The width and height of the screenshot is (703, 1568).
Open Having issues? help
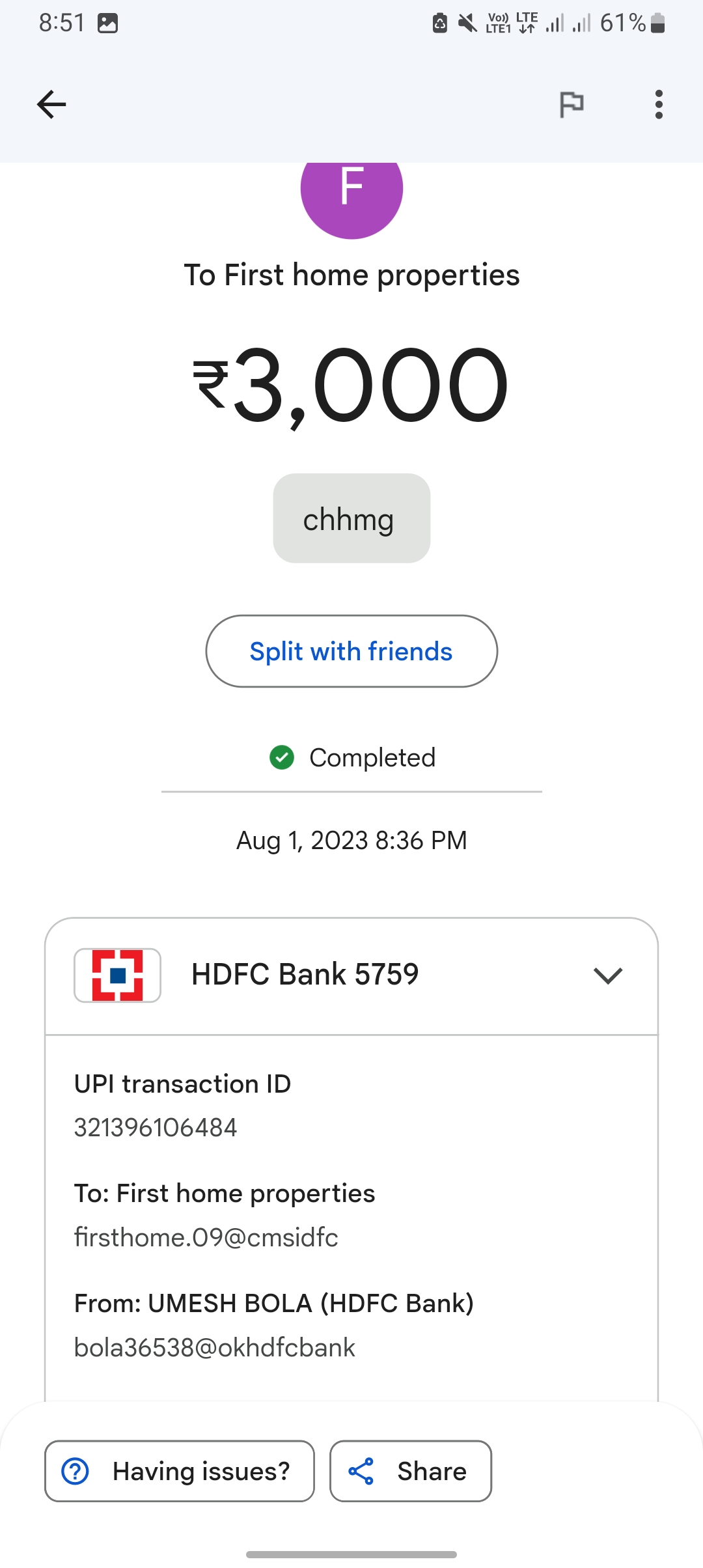coord(180,1471)
